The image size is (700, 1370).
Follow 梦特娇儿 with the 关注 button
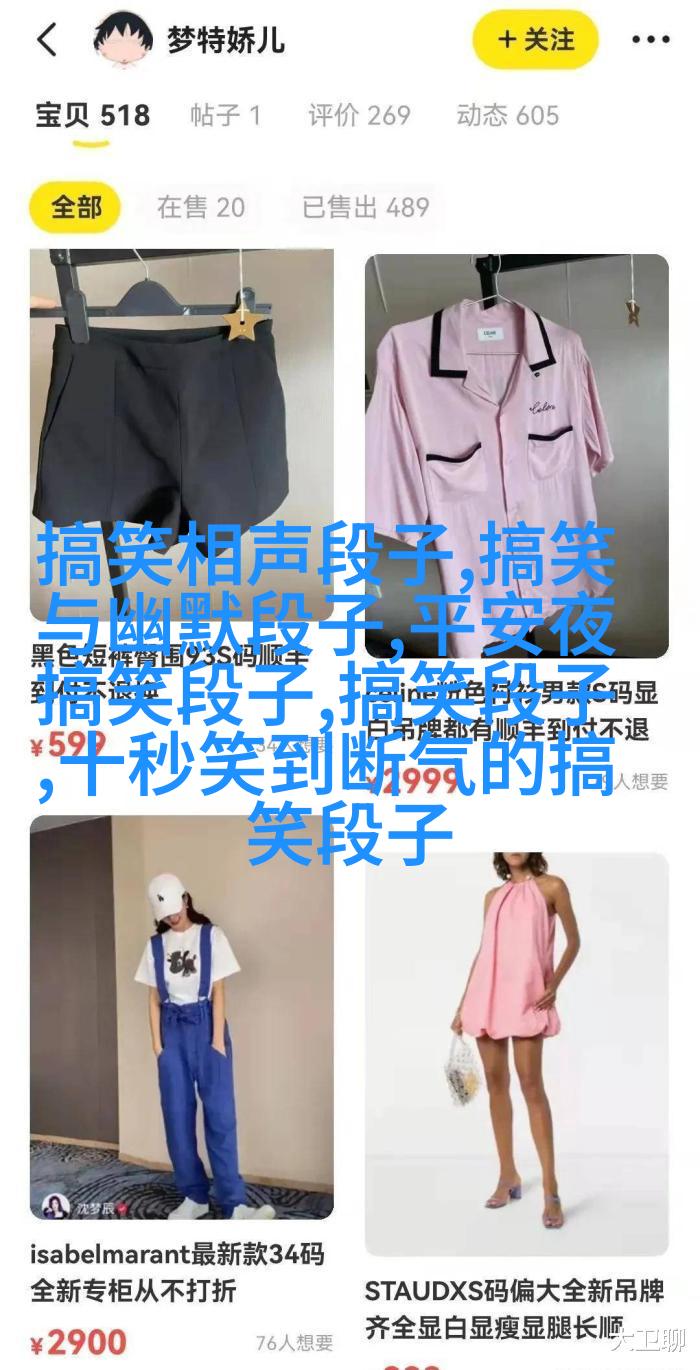535,41
